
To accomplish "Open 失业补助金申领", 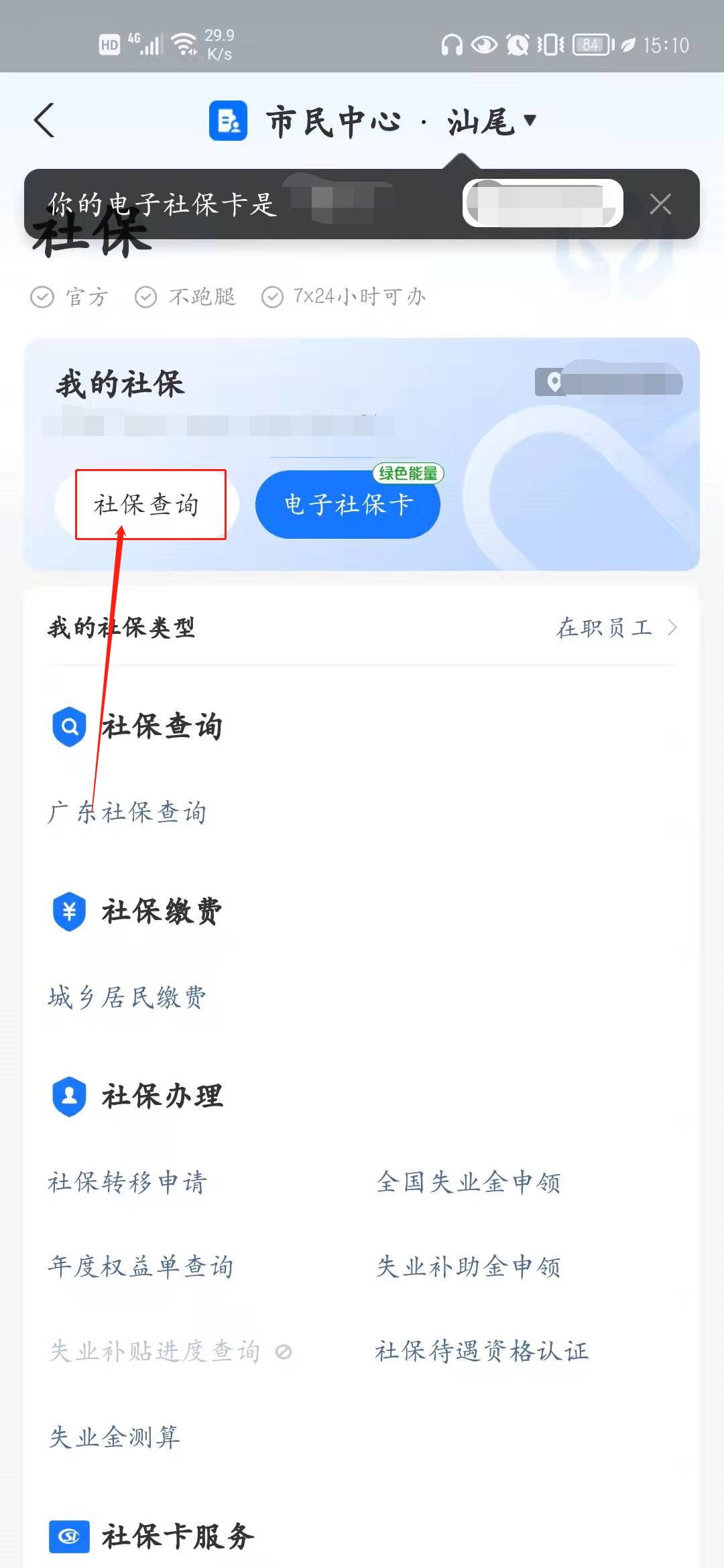I will [x=469, y=1266].
